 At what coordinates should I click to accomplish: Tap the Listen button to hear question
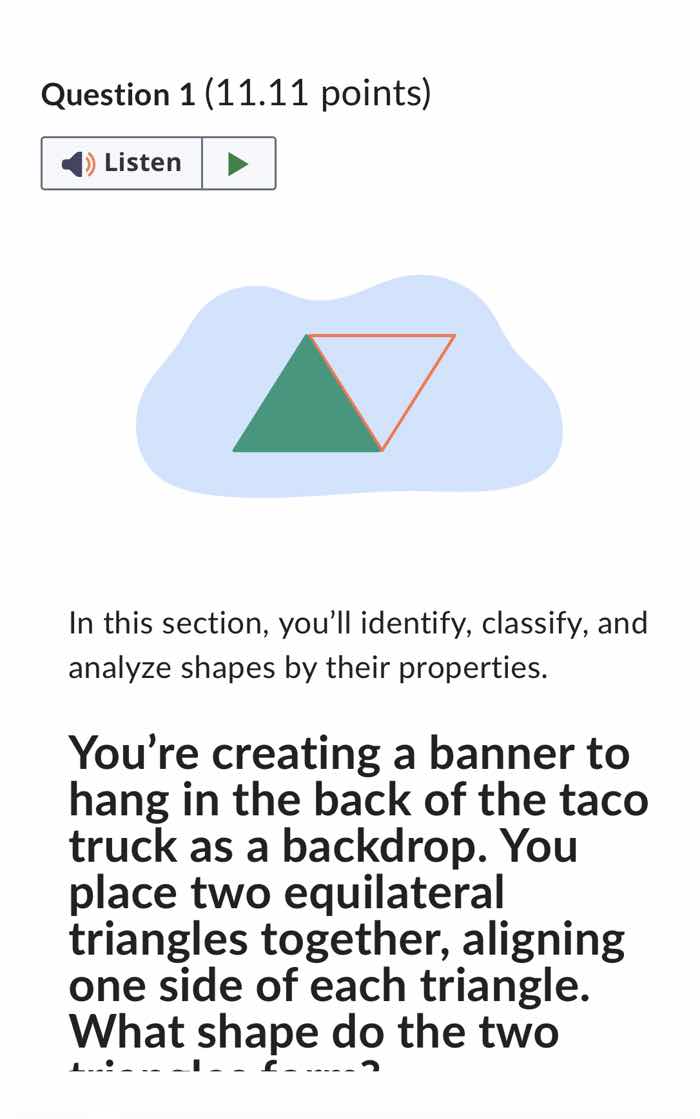click(122, 163)
